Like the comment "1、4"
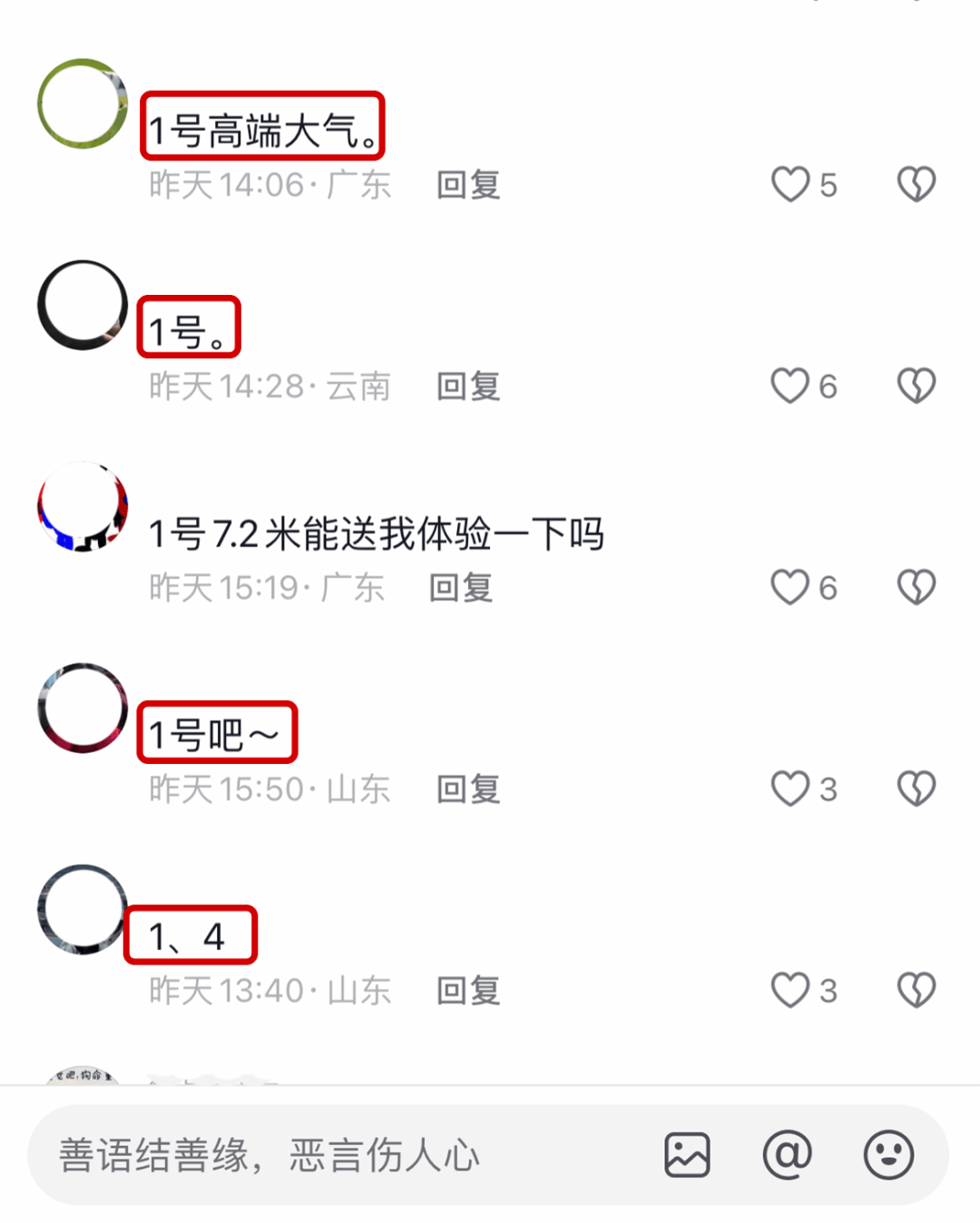Image resolution: width=980 pixels, height=1223 pixels. (790, 991)
